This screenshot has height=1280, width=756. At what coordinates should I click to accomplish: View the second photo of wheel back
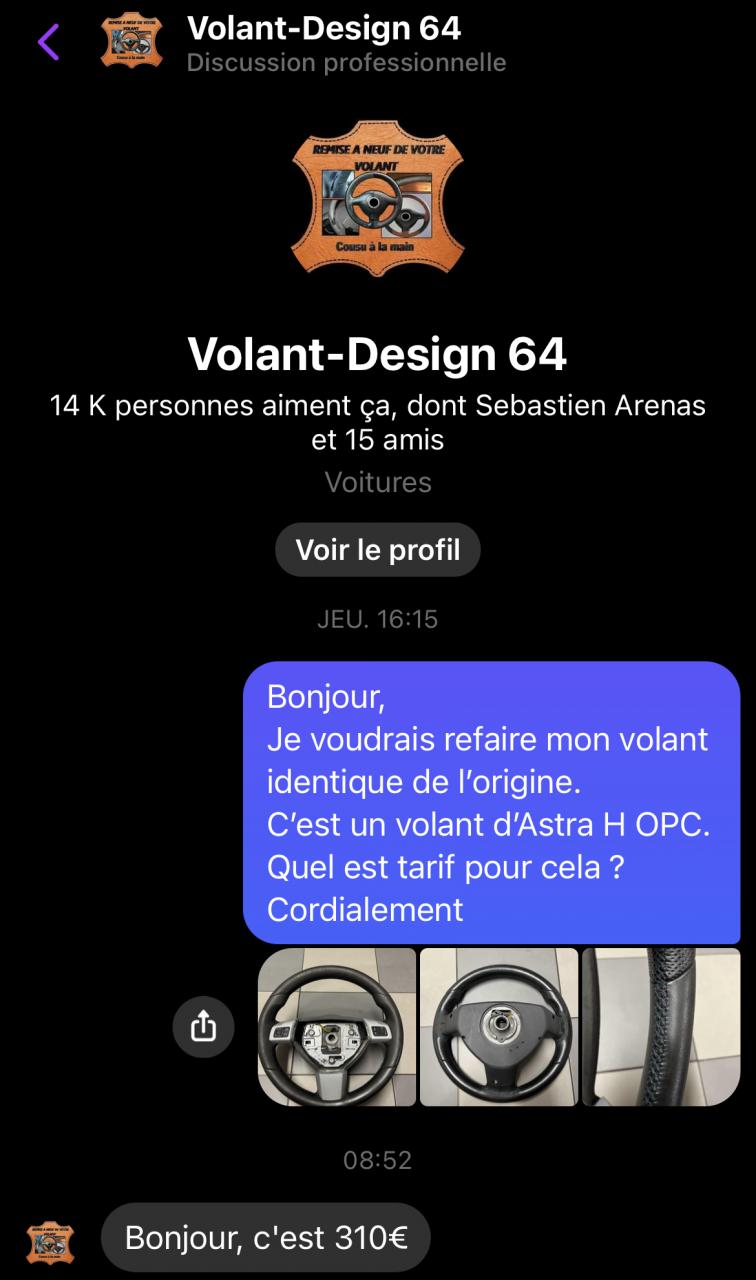499,1027
